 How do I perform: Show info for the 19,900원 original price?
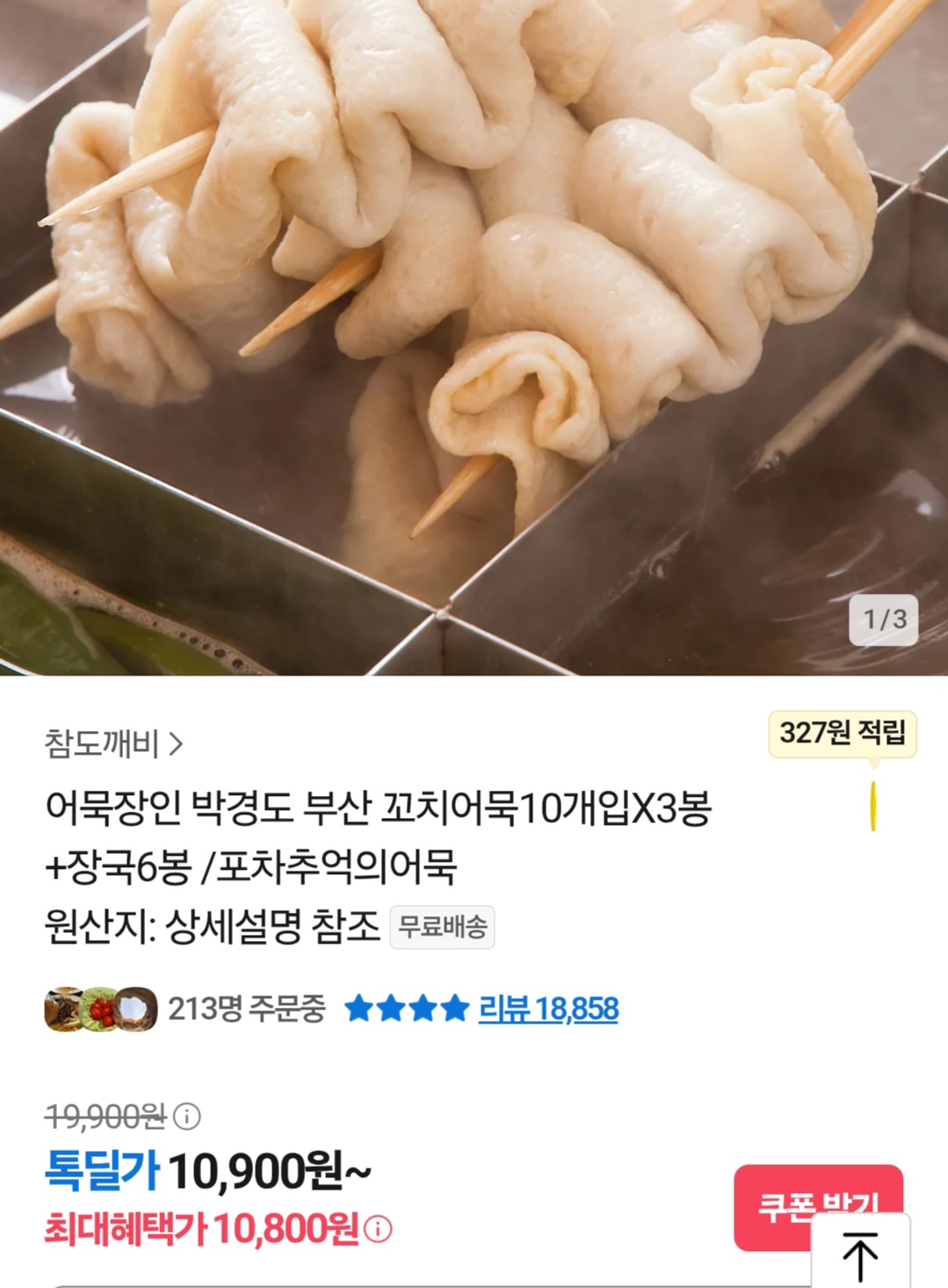(186, 1117)
